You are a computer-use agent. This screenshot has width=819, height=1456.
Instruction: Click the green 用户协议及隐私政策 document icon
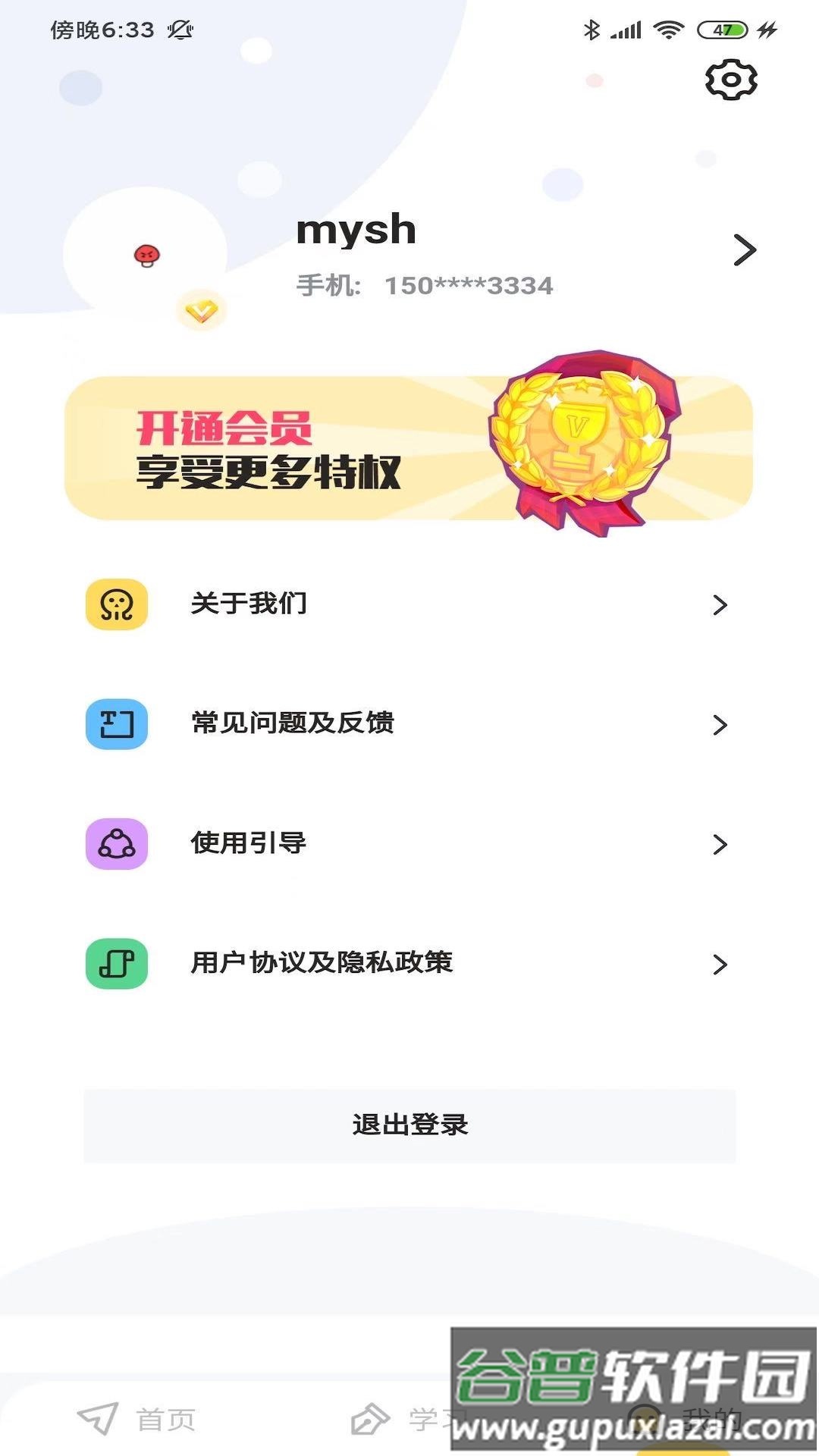115,962
